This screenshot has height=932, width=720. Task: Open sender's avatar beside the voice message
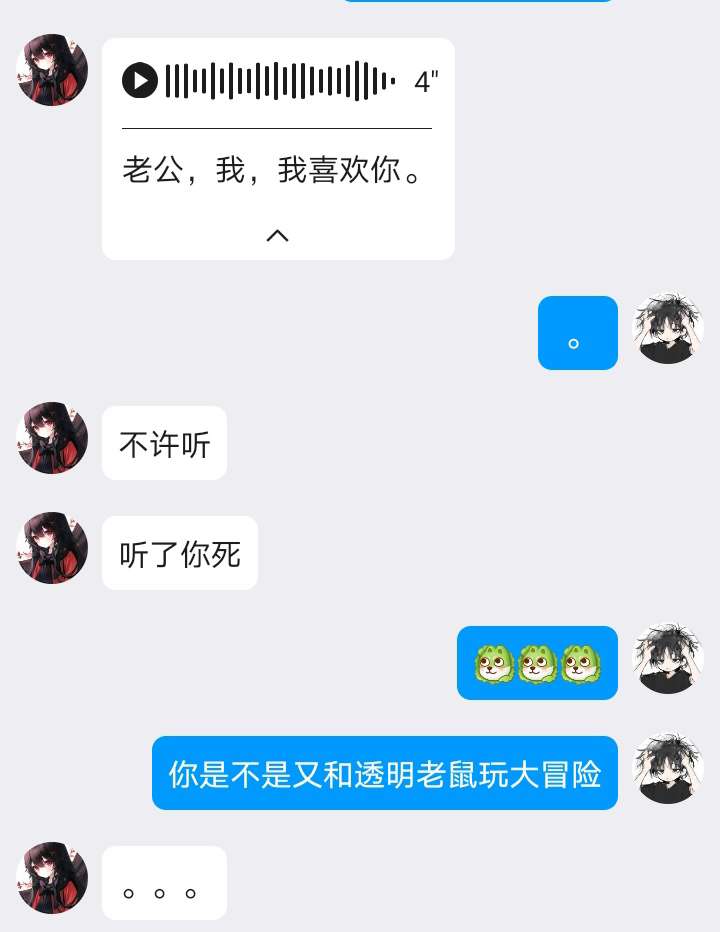(x=52, y=70)
